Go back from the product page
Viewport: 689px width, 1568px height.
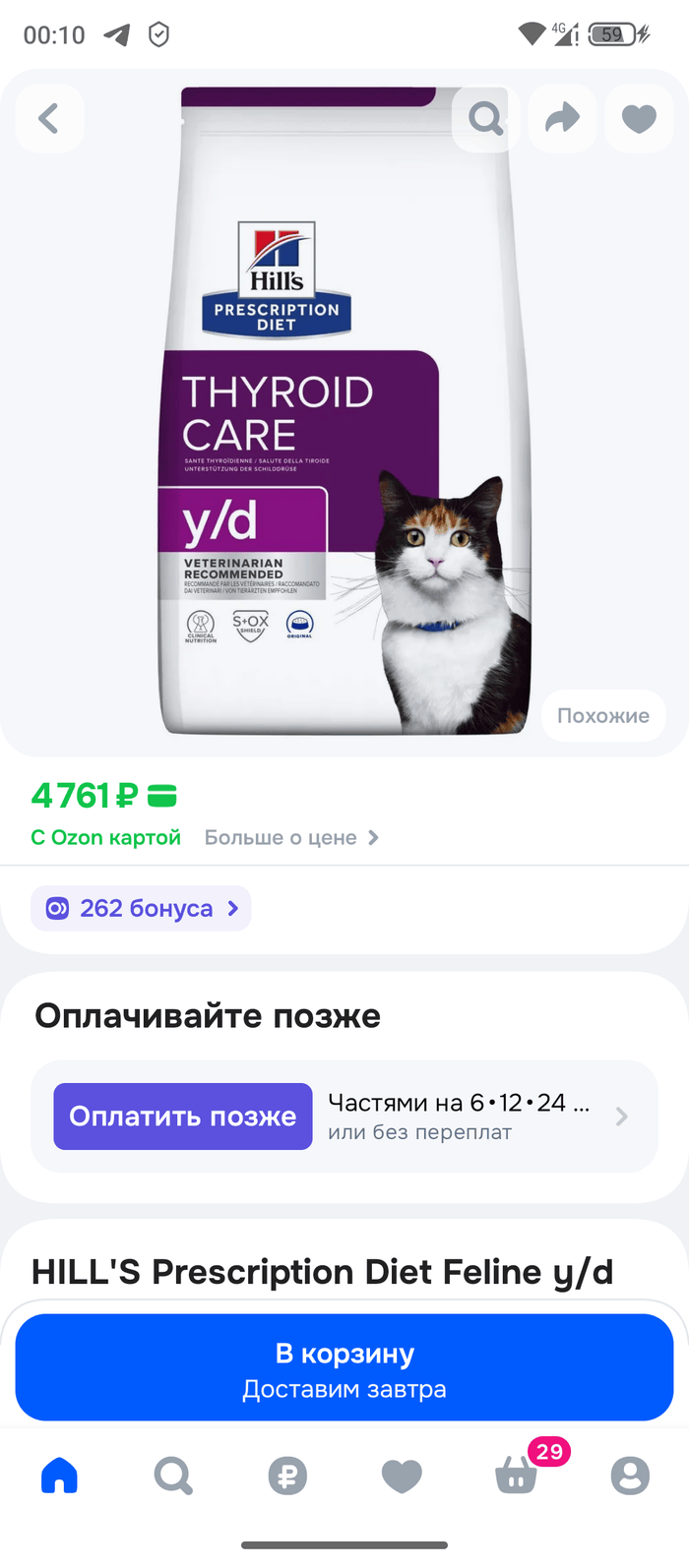click(48, 119)
